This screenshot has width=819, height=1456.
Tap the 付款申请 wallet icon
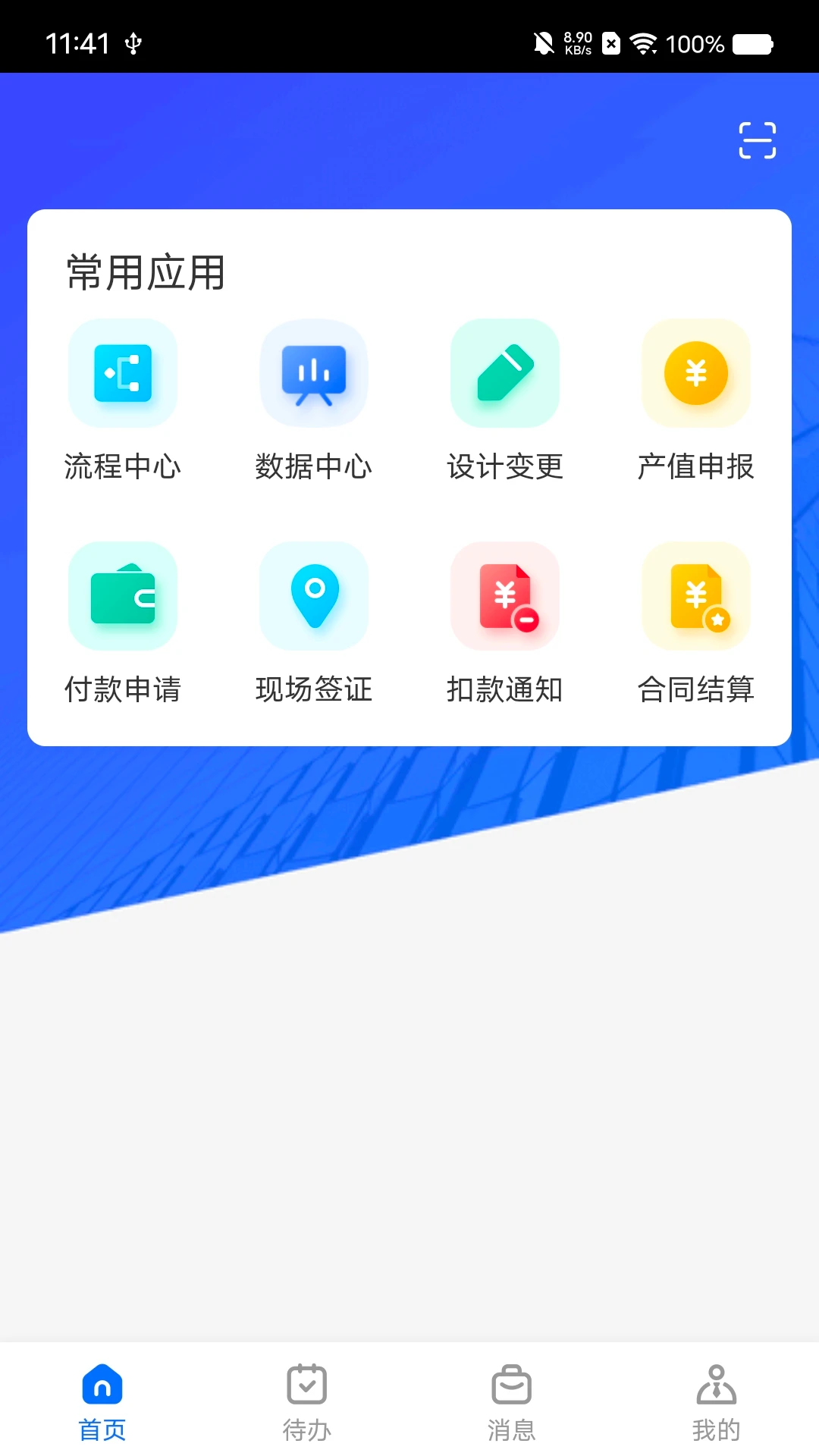pos(123,596)
